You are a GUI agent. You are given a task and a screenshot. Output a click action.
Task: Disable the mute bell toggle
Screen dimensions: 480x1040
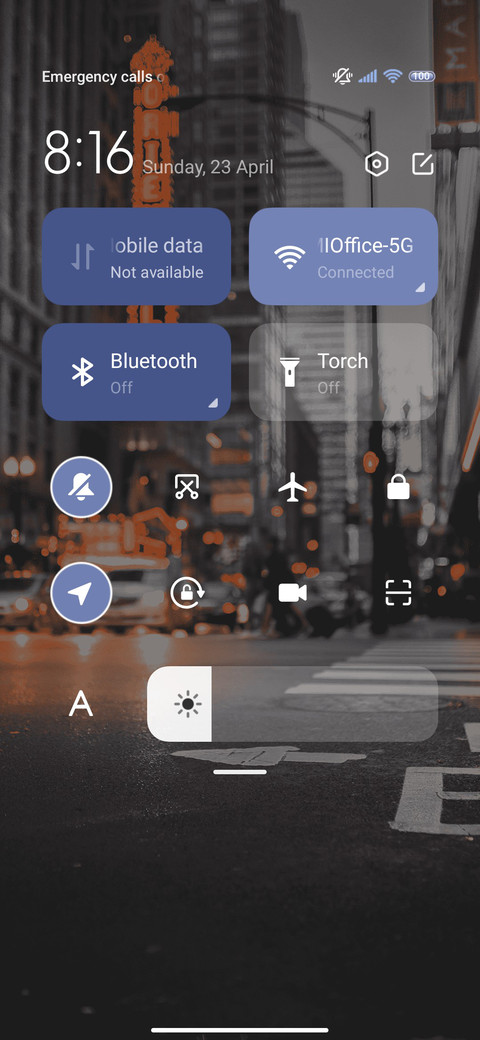tap(82, 488)
